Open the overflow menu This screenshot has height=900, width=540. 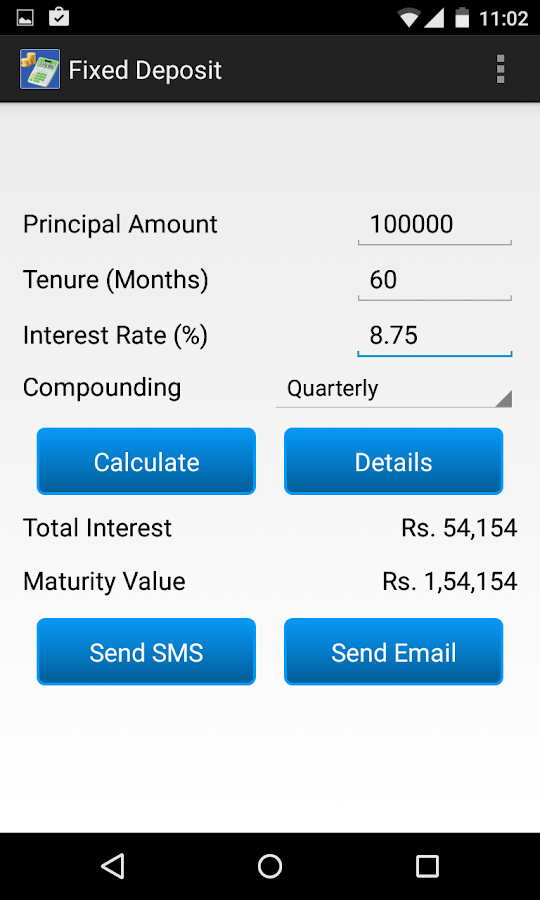click(500, 69)
